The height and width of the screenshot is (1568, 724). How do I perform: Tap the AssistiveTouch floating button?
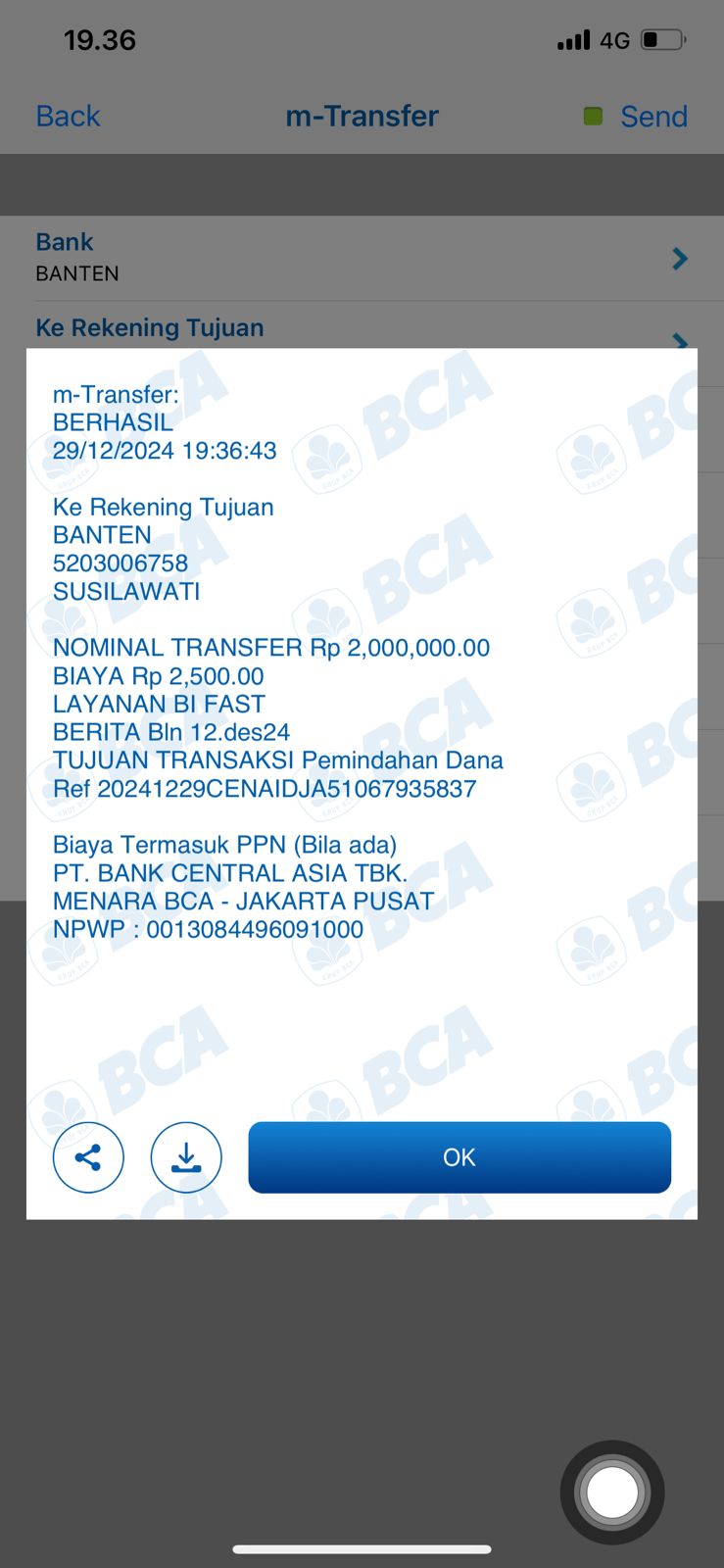[x=612, y=1492]
